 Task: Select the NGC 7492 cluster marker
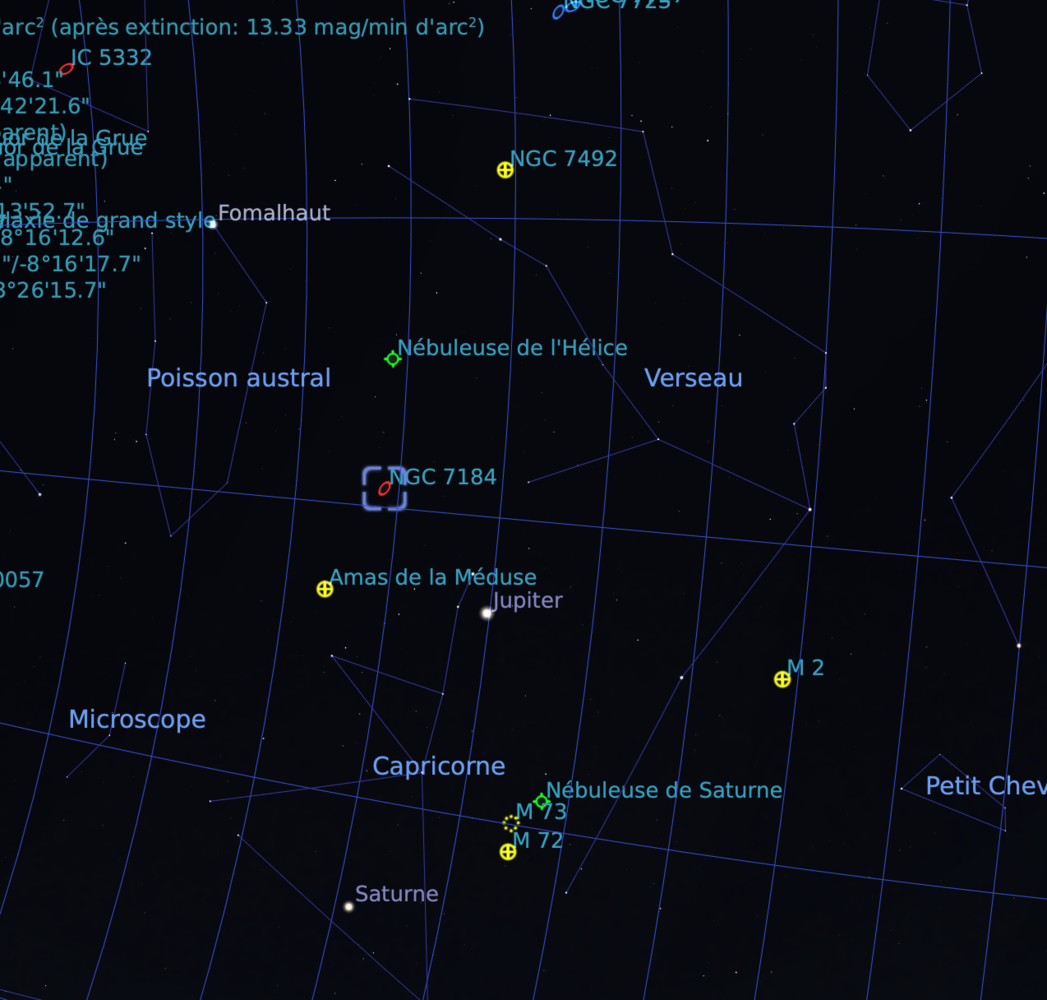point(505,170)
